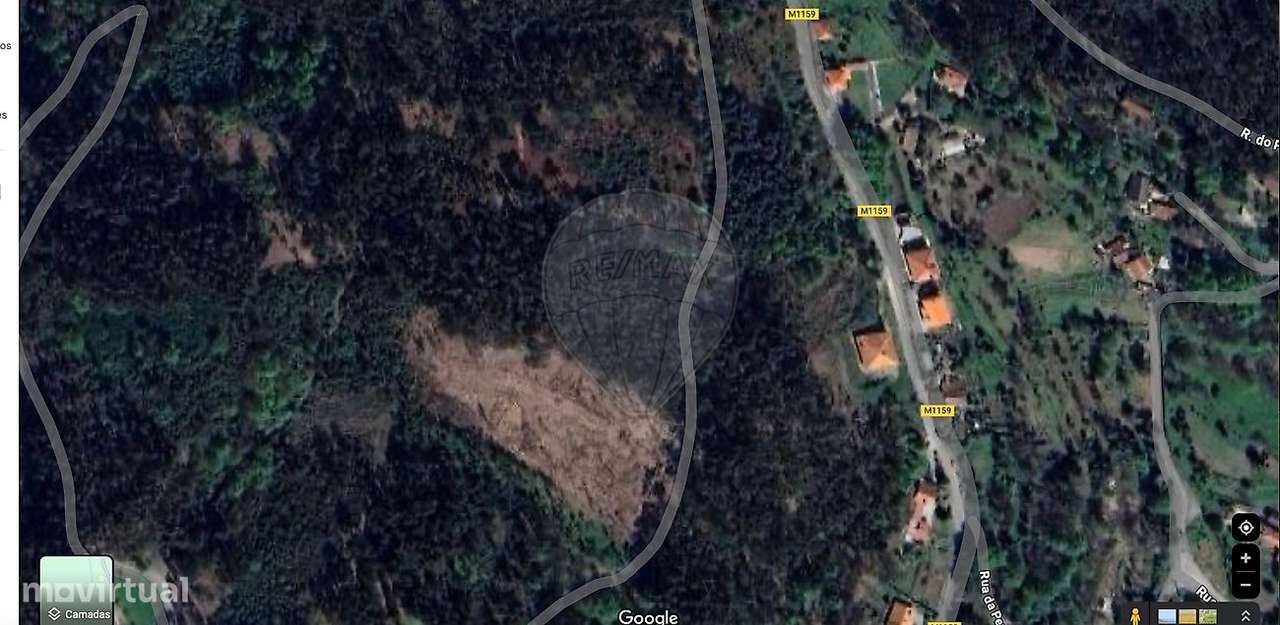The height and width of the screenshot is (625, 1280).
Task: Open the first imagery thumbnail in strip
Action: pyautogui.click(x=1167, y=616)
